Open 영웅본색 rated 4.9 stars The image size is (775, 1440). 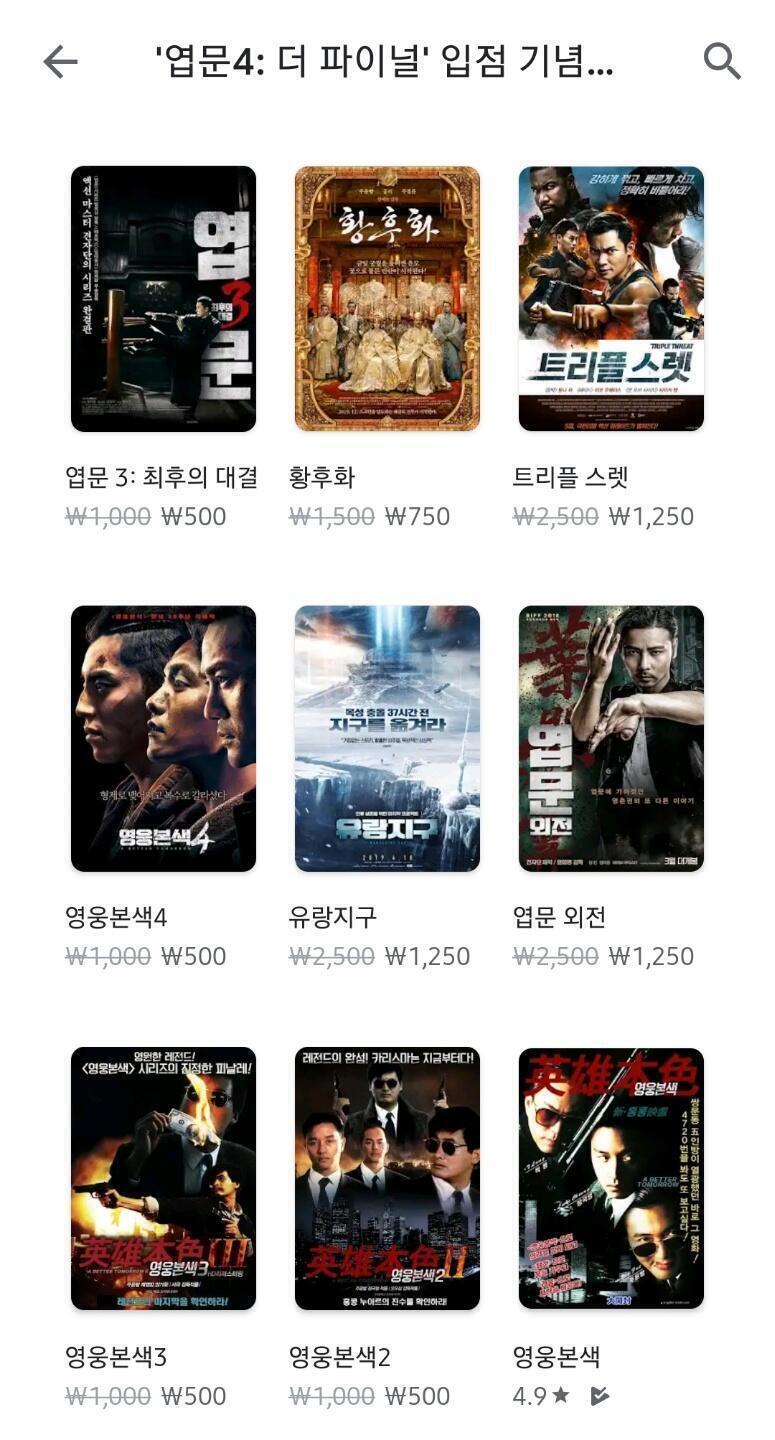click(611, 1178)
